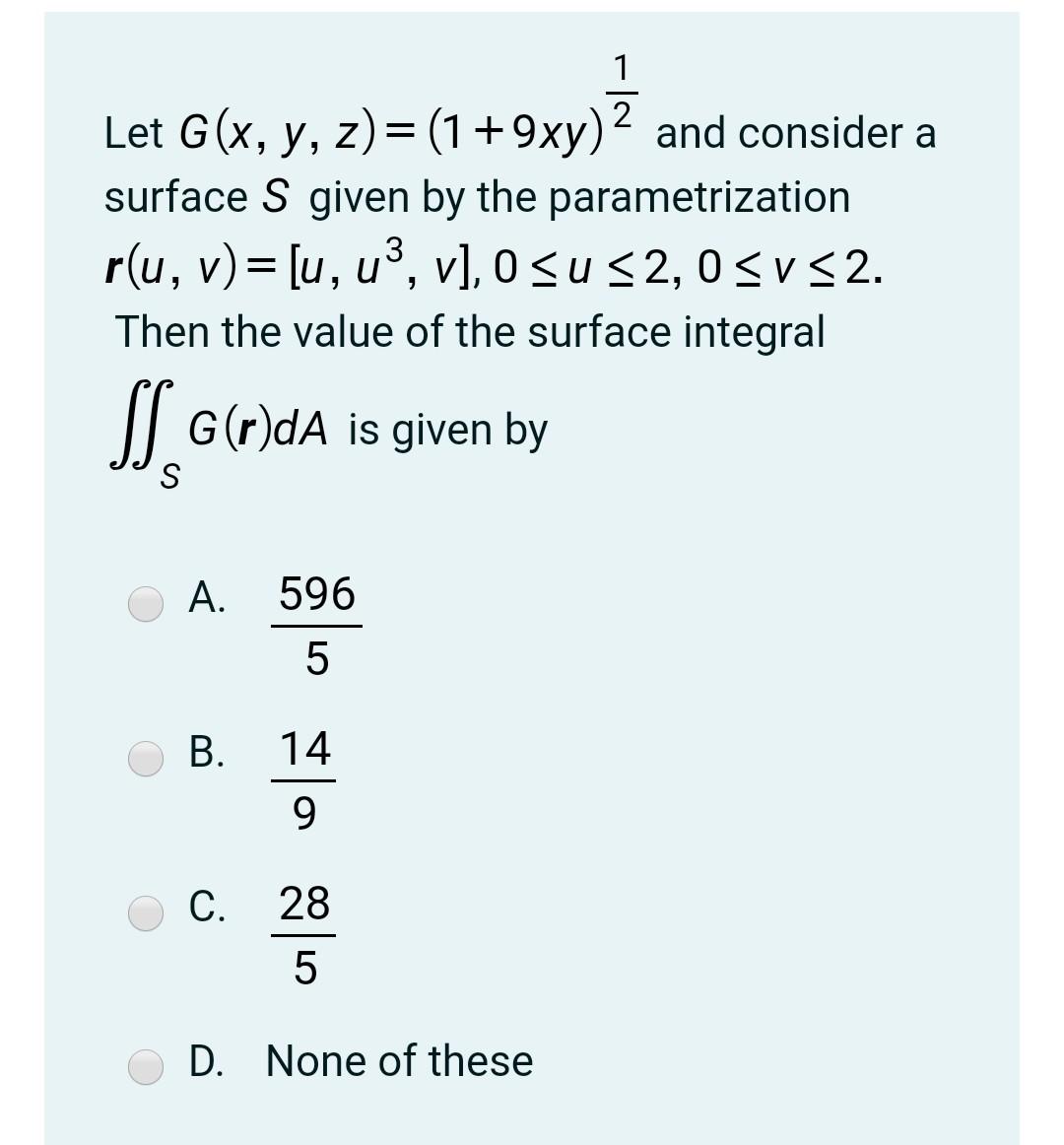Select the radio button for option D
Image resolution: width=1064 pixels, height=1145 pixels.
pos(145,1065)
